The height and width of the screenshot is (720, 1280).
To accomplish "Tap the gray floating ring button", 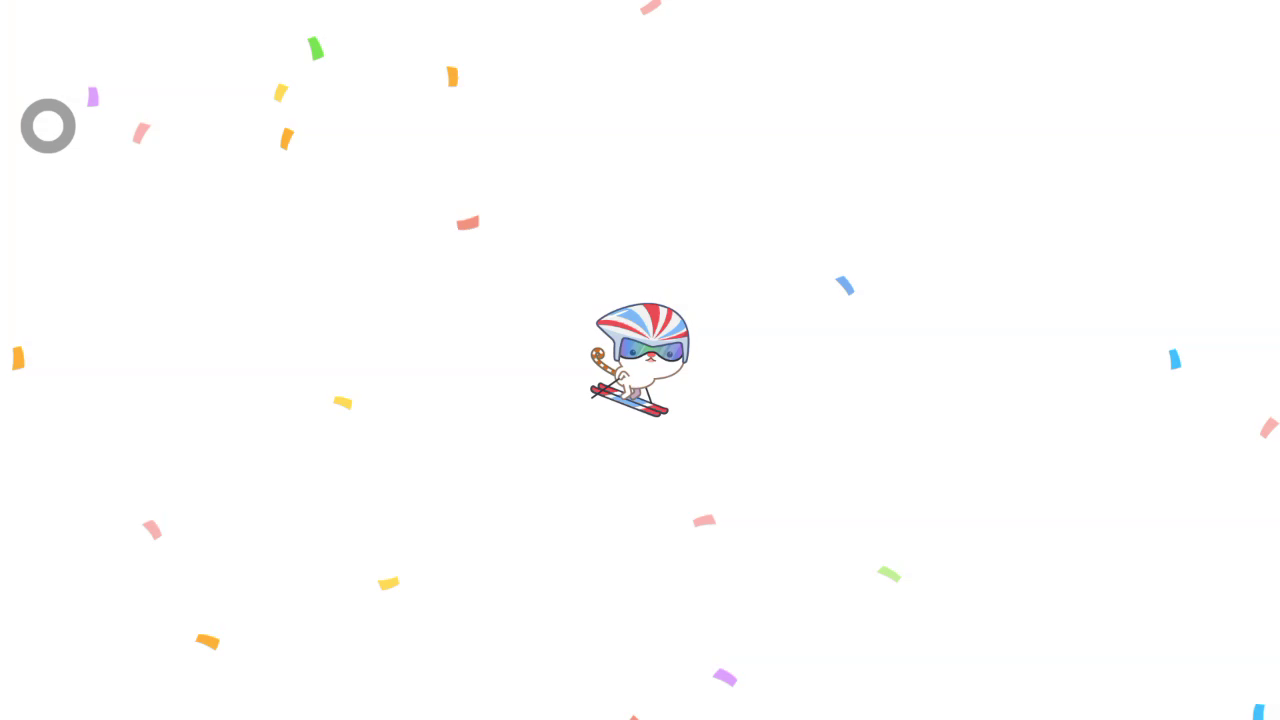I will pyautogui.click(x=48, y=126).
